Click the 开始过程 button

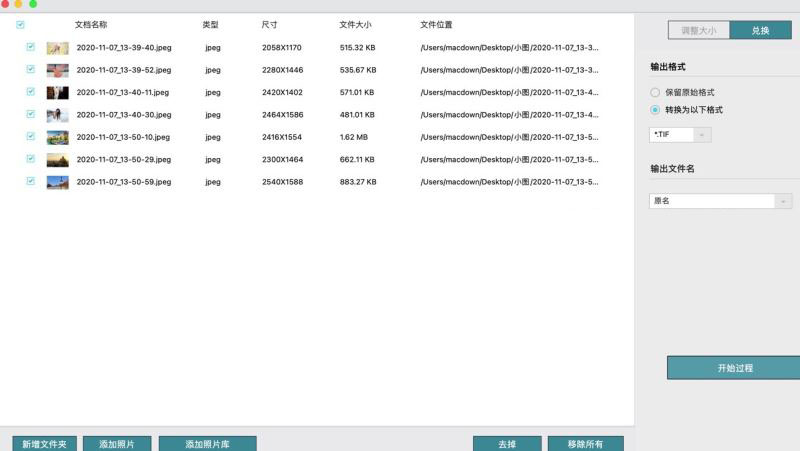734,368
